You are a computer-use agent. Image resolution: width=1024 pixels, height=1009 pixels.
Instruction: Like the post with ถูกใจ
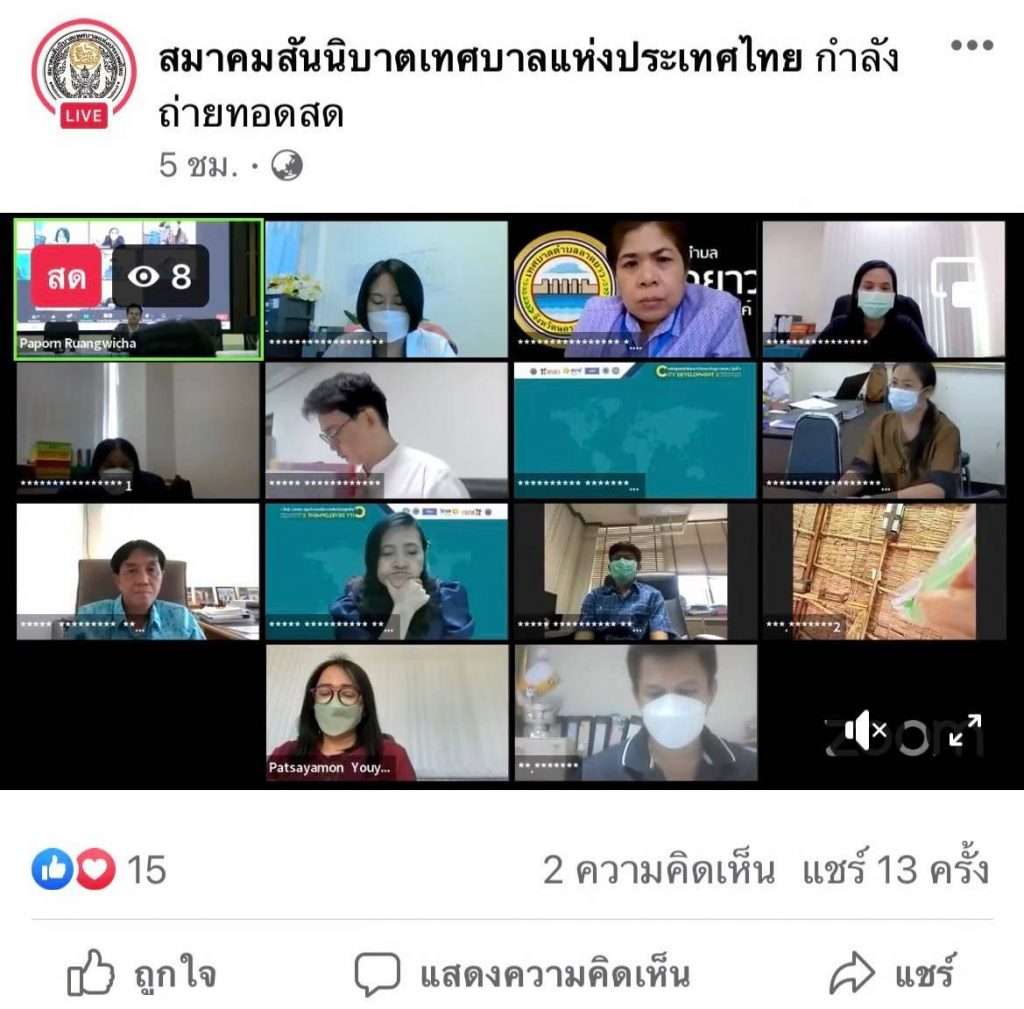141,973
